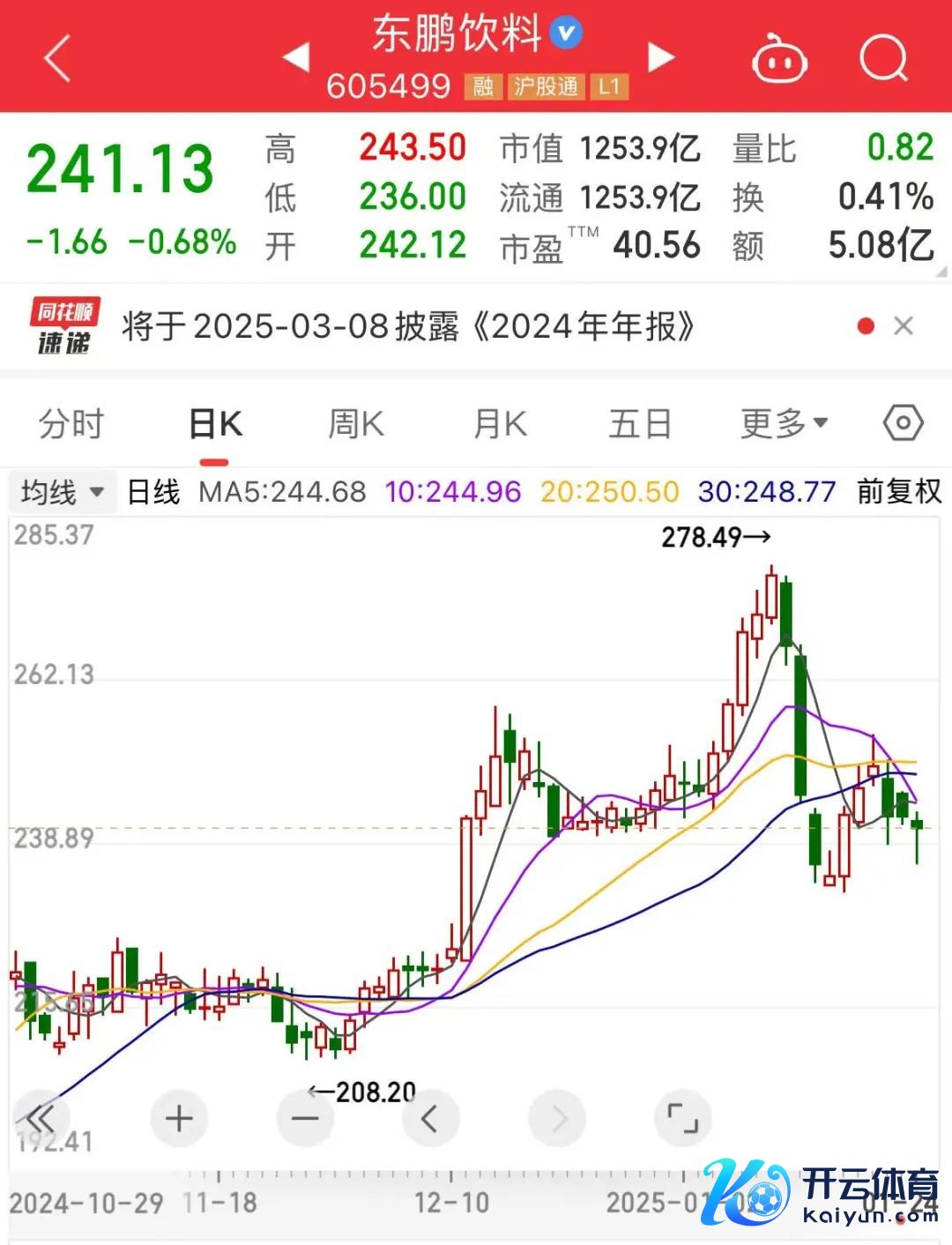Switch to the next stock

[x=660, y=57]
